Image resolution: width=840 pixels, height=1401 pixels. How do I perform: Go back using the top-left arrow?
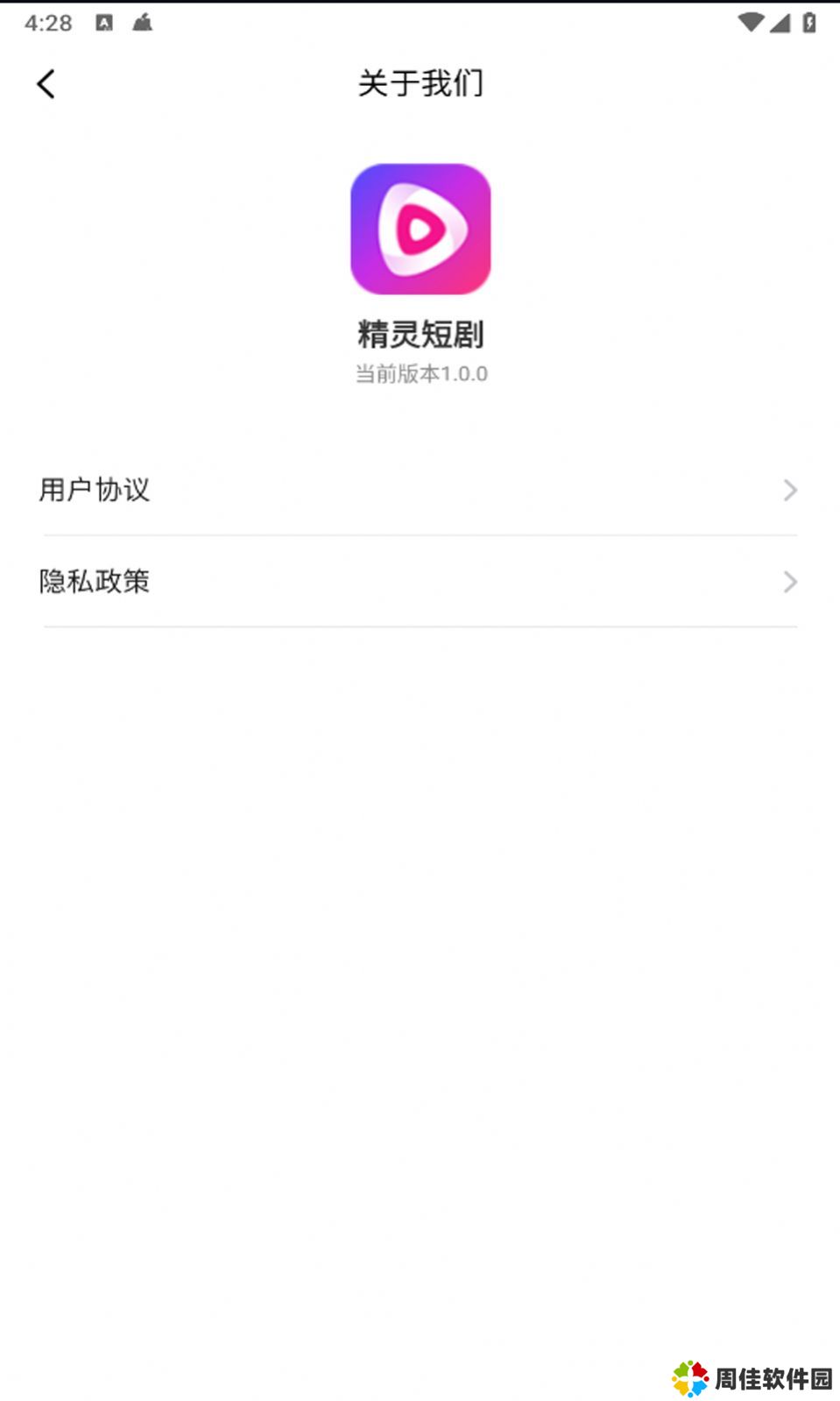46,84
